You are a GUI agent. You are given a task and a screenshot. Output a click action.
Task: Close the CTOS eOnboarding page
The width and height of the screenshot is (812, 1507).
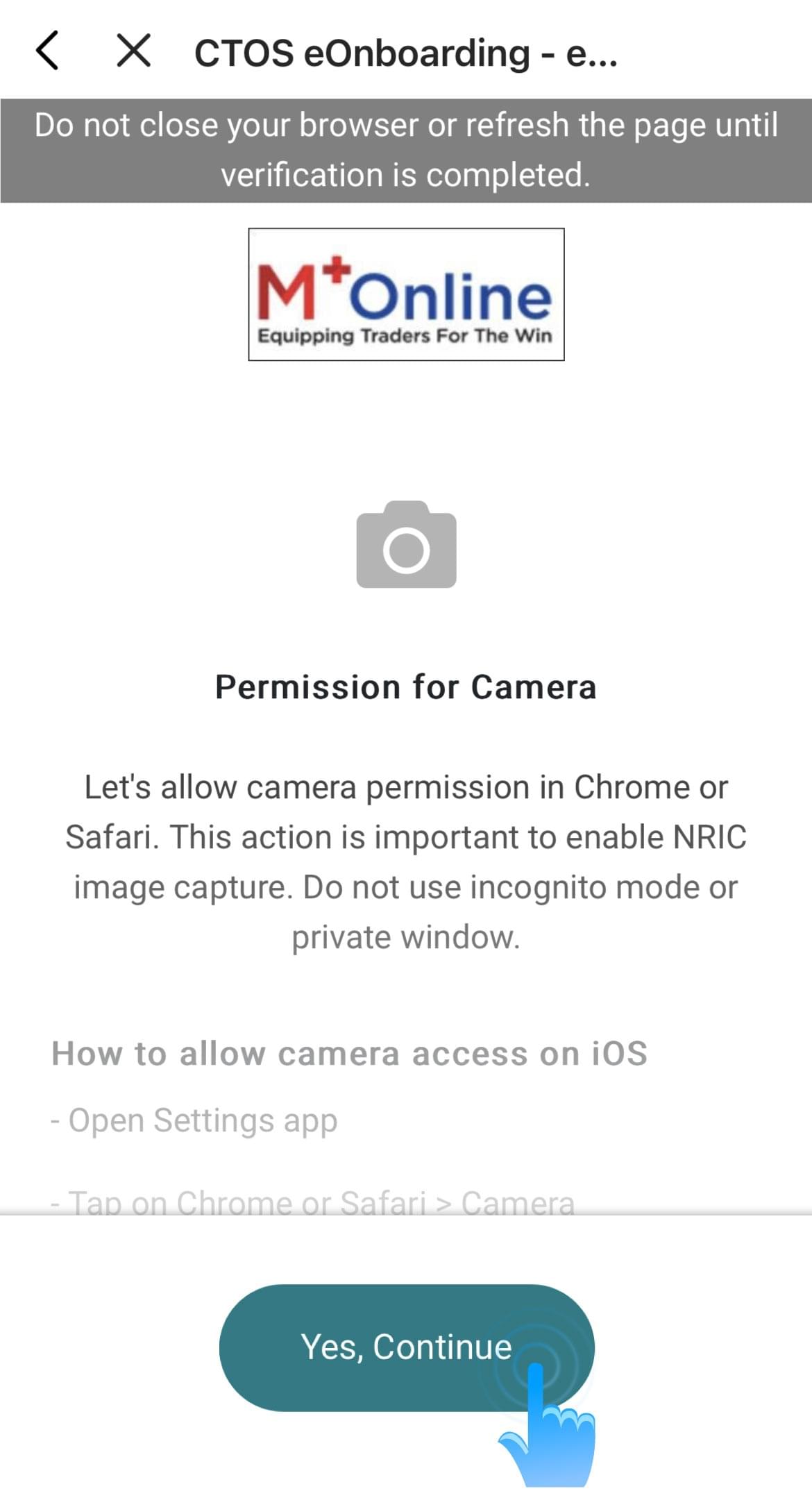tap(133, 51)
